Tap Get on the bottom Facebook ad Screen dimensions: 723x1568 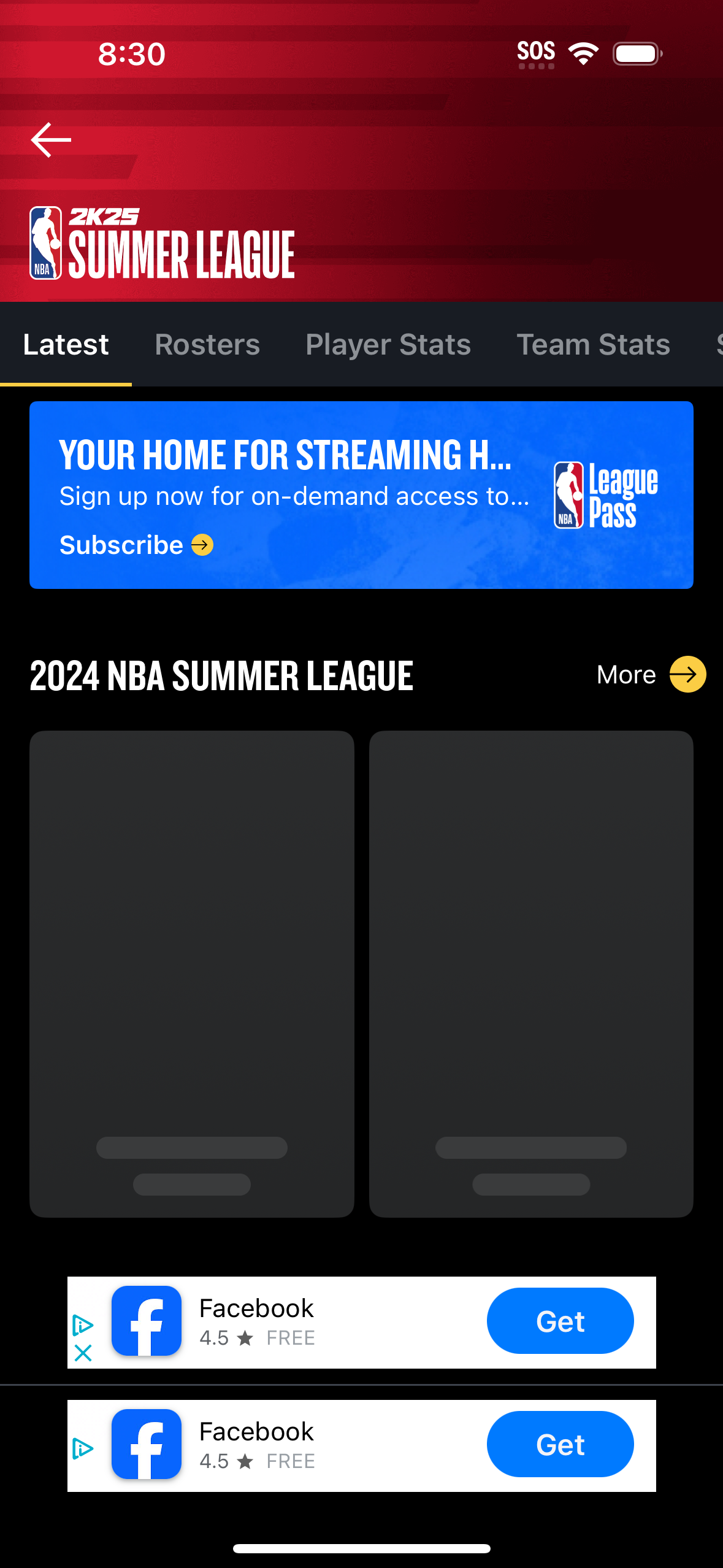point(560,1444)
